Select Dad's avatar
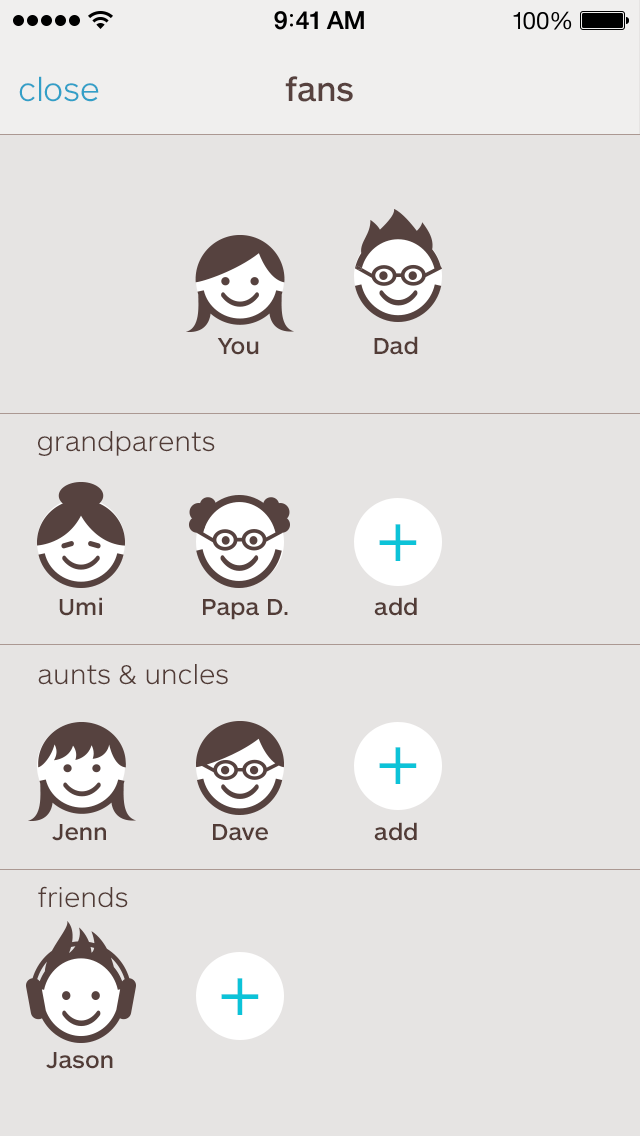Image resolution: width=640 pixels, height=1136 pixels. [x=398, y=265]
